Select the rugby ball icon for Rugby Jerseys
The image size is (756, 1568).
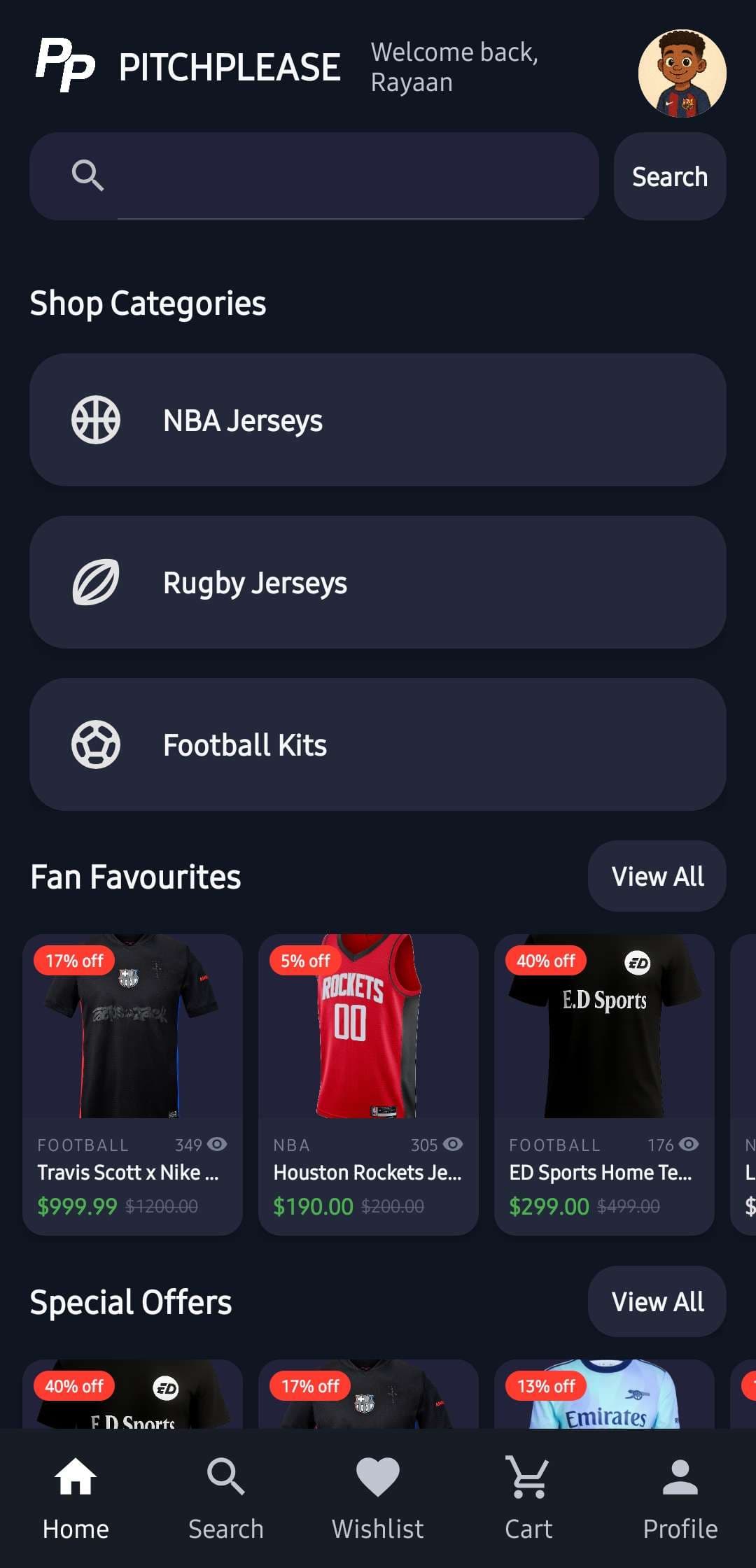pyautogui.click(x=95, y=581)
